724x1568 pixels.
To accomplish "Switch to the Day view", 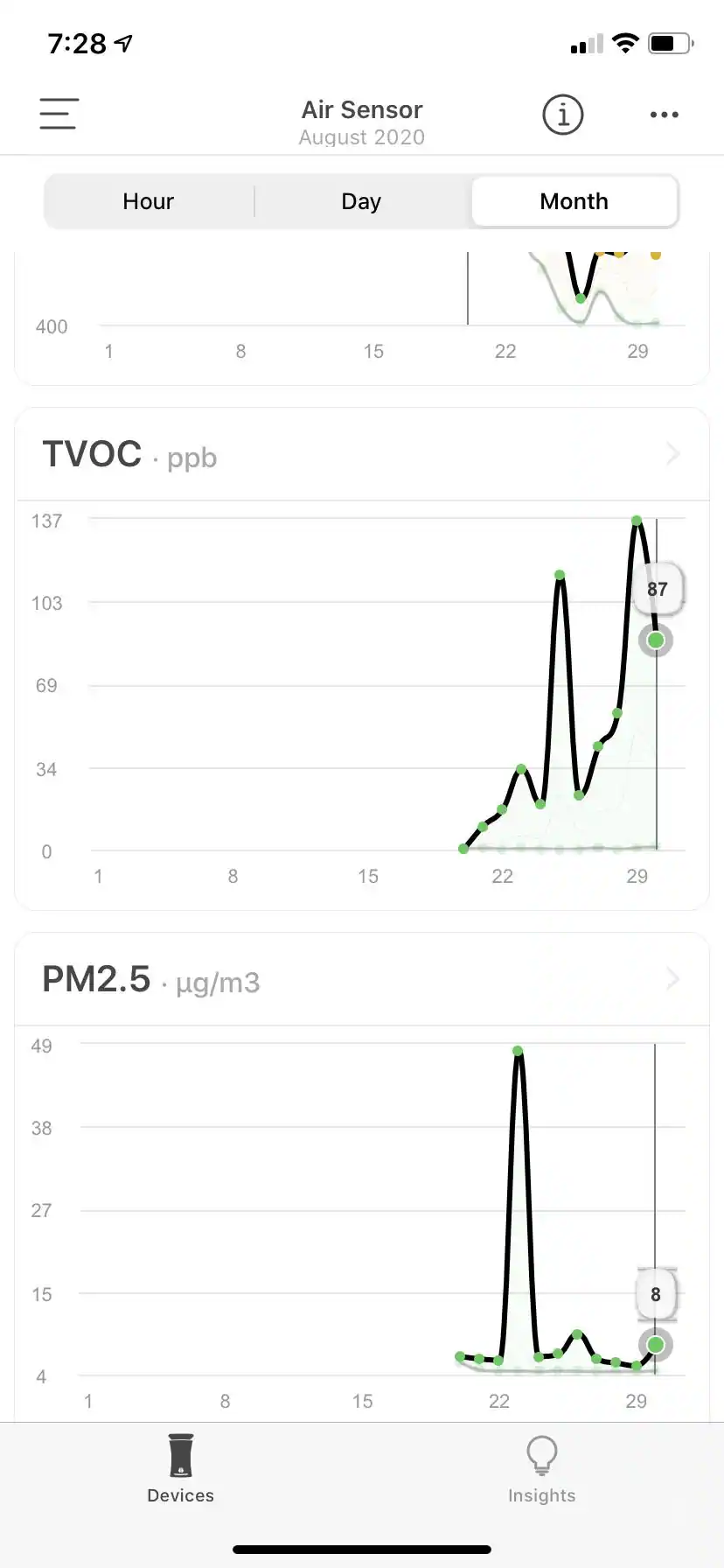I will (361, 201).
